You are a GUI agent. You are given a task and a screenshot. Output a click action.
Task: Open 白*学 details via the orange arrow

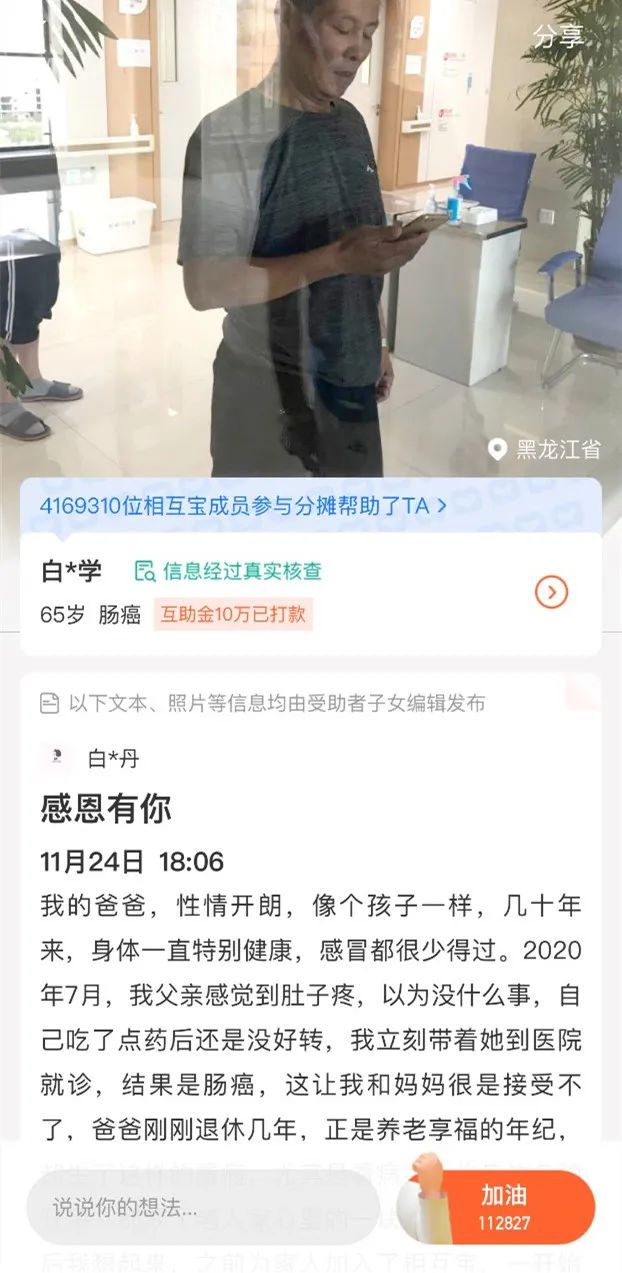point(551,593)
